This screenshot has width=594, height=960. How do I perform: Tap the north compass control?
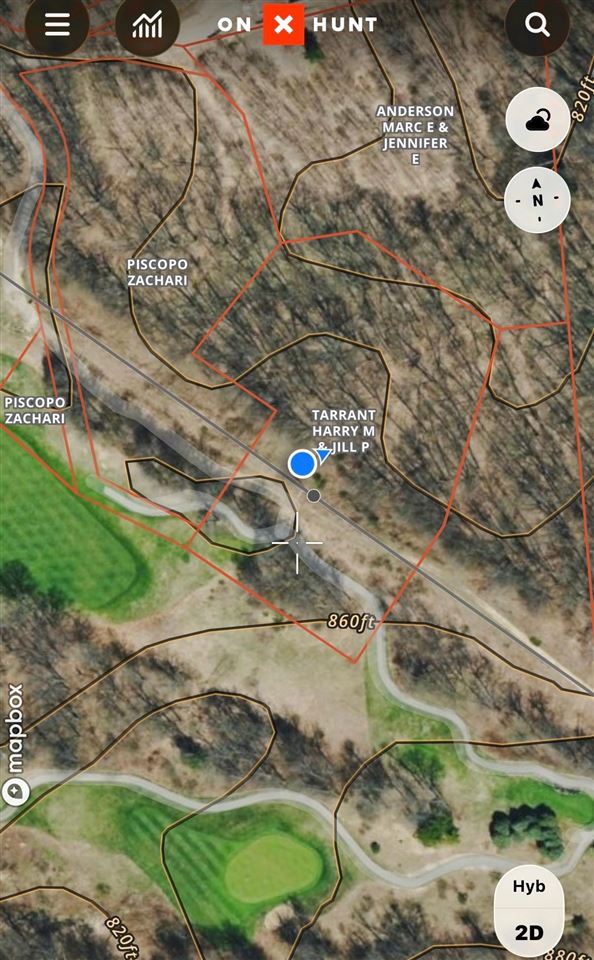[537, 200]
